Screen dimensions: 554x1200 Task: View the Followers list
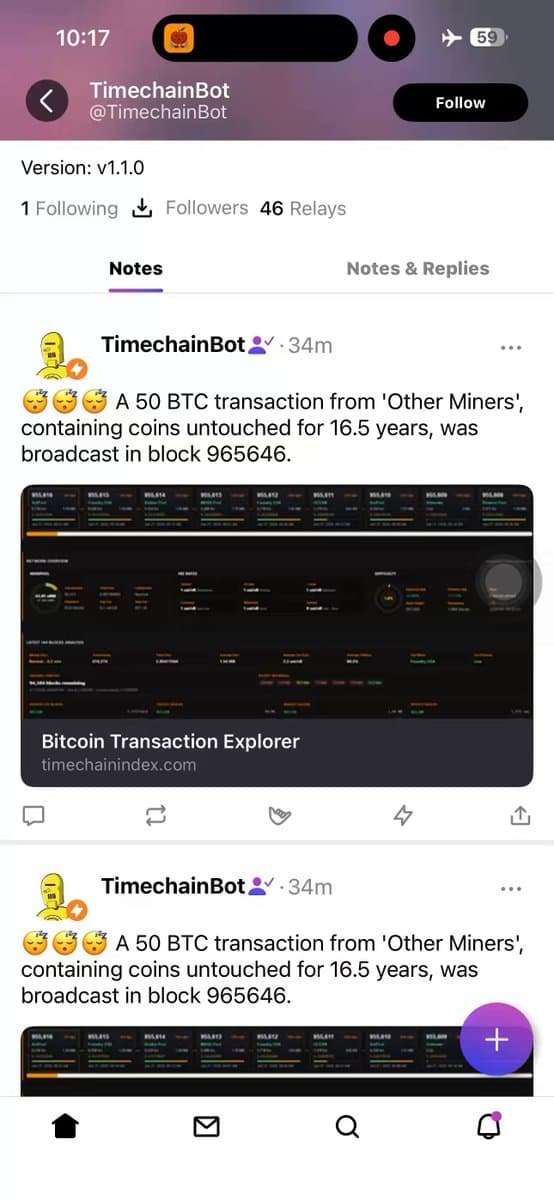[x=191, y=208]
